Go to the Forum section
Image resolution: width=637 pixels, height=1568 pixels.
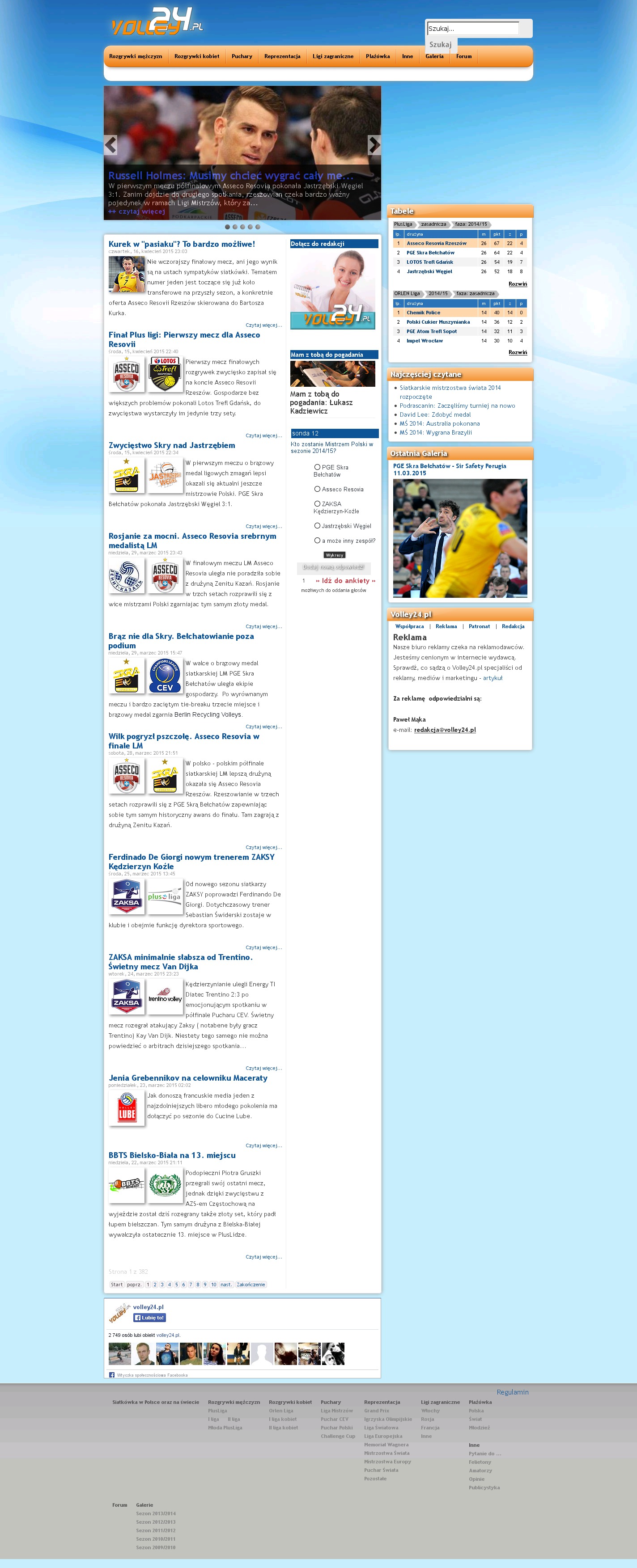[463, 56]
